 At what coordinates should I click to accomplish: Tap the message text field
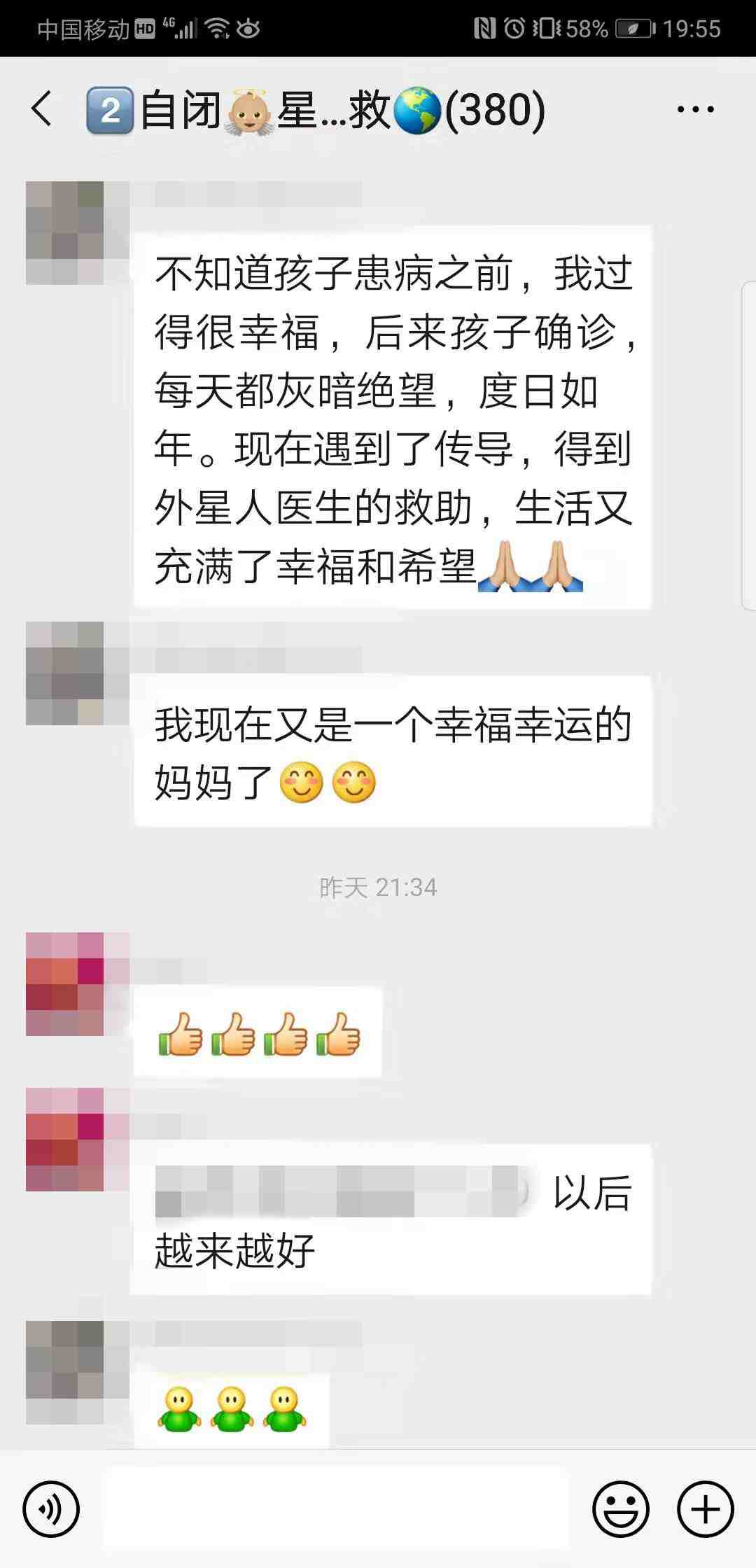click(x=336, y=1509)
